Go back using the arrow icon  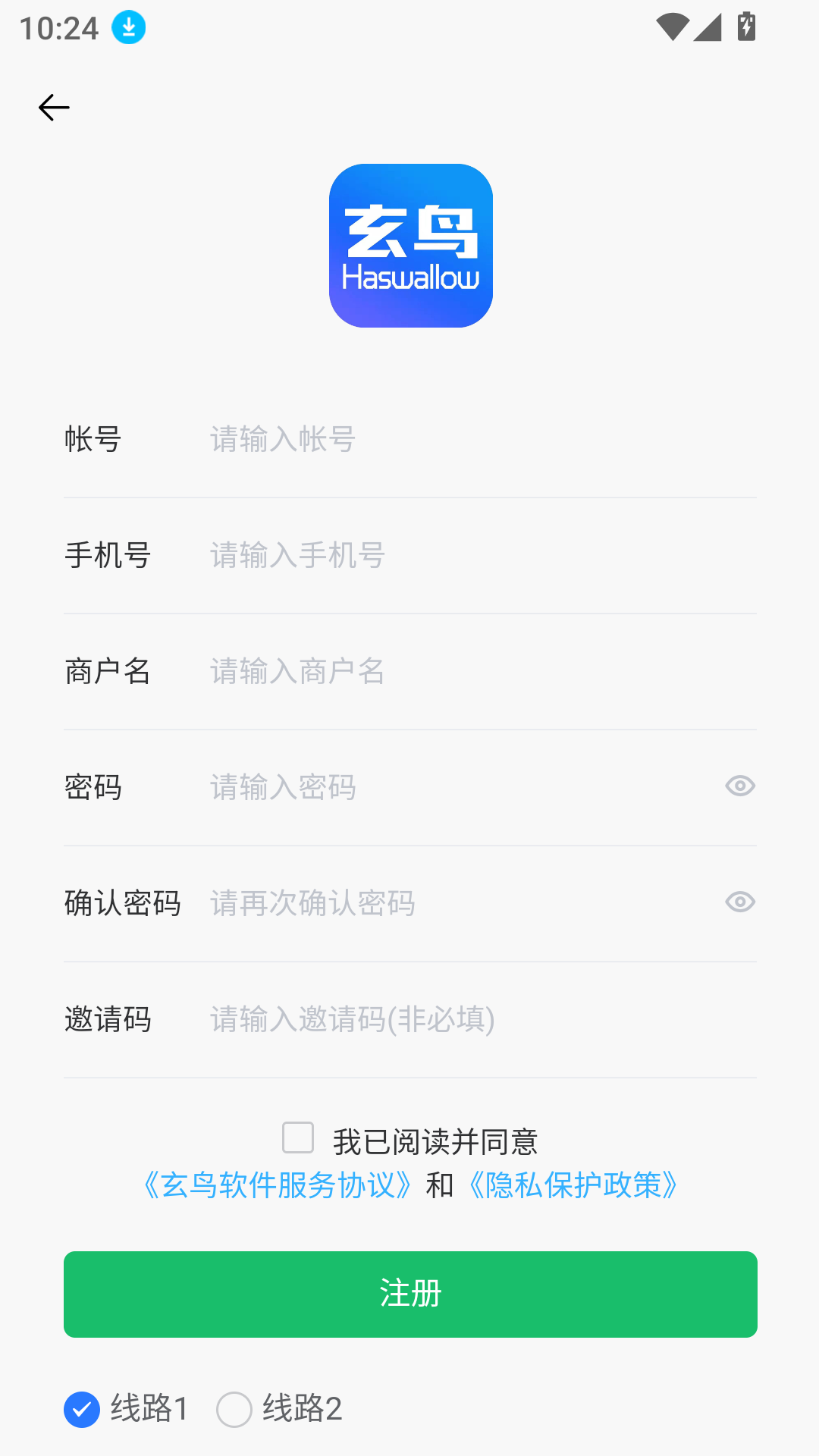pyautogui.click(x=54, y=108)
